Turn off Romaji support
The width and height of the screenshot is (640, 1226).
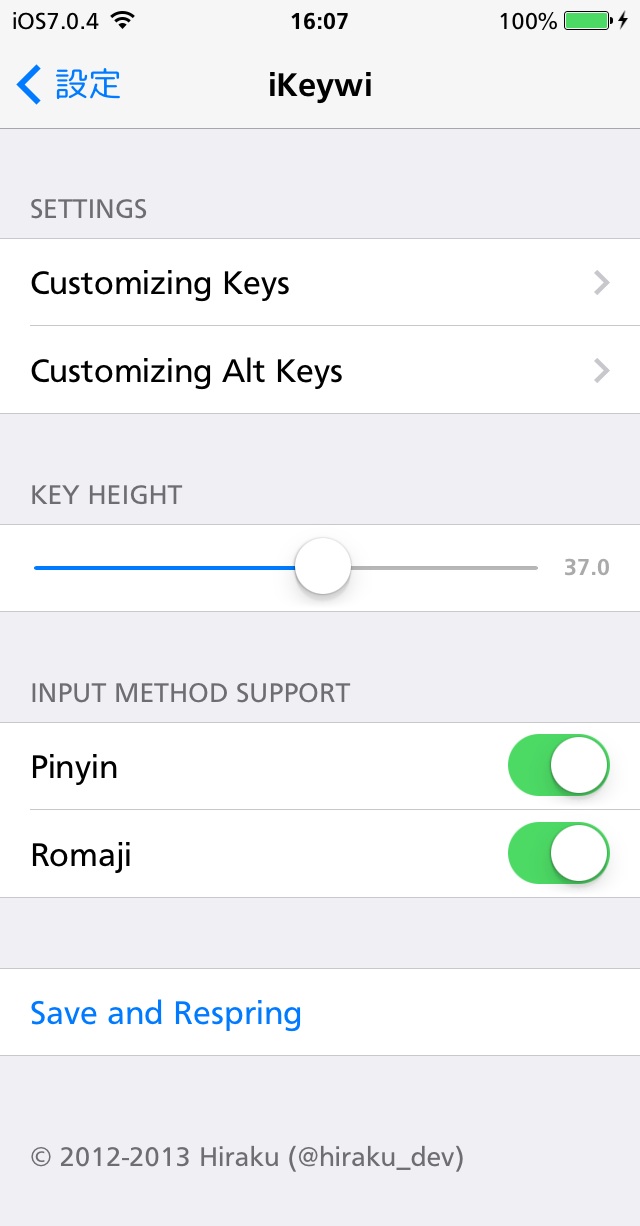(559, 854)
